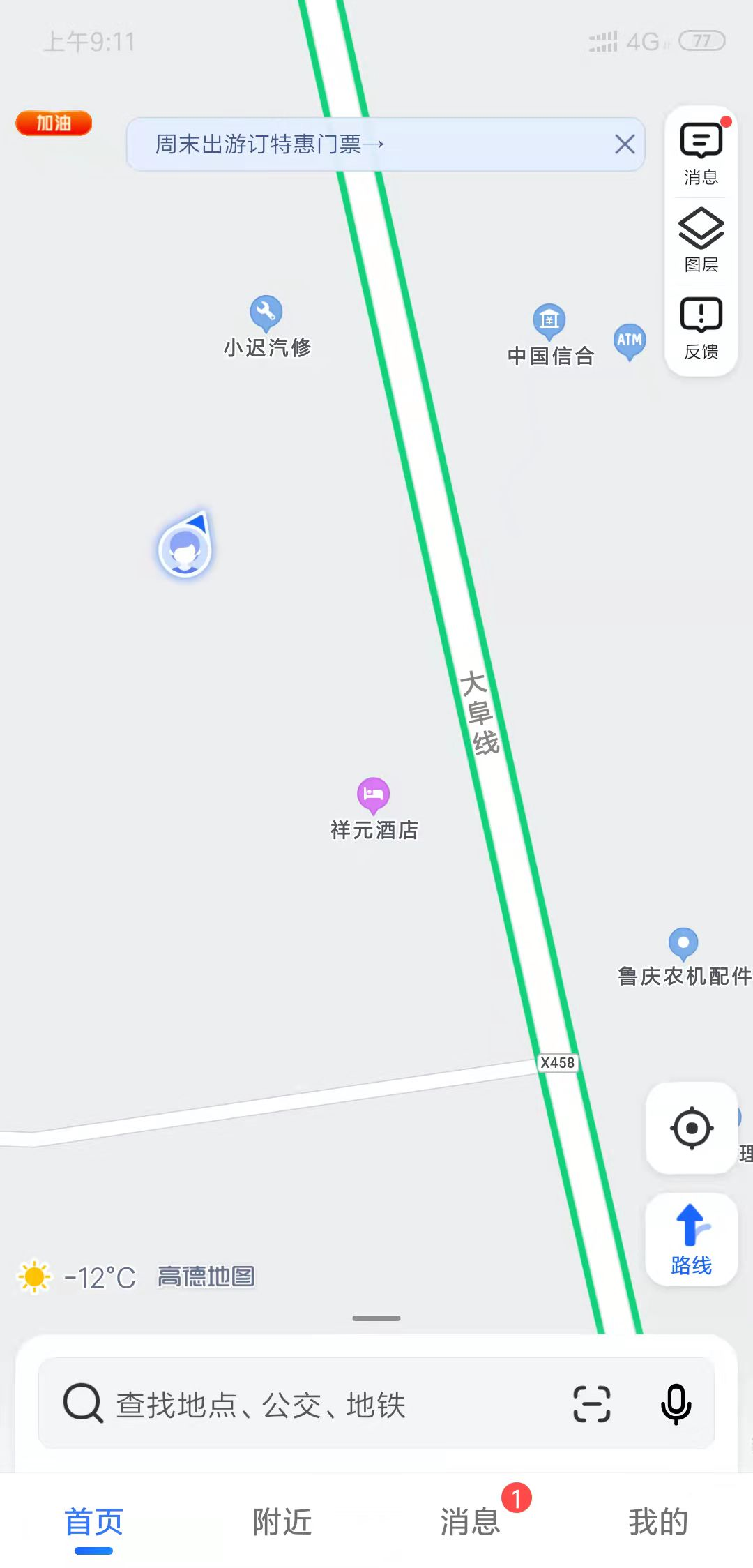Select the 首页 tab
753x1568 pixels.
tap(94, 1522)
